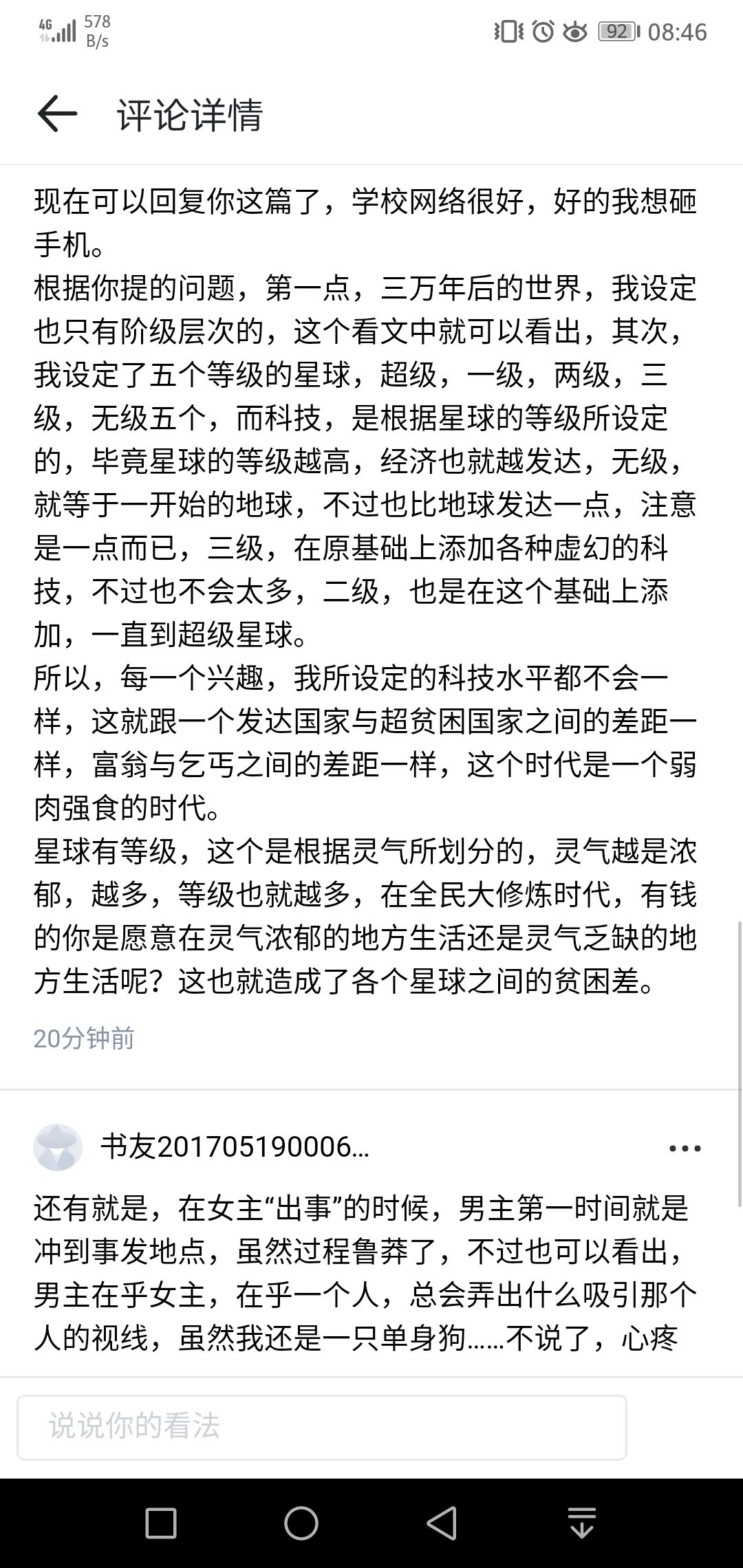Hide the navigation bar with the down-arrow icon
The width and height of the screenshot is (743, 1568).
[582, 1523]
